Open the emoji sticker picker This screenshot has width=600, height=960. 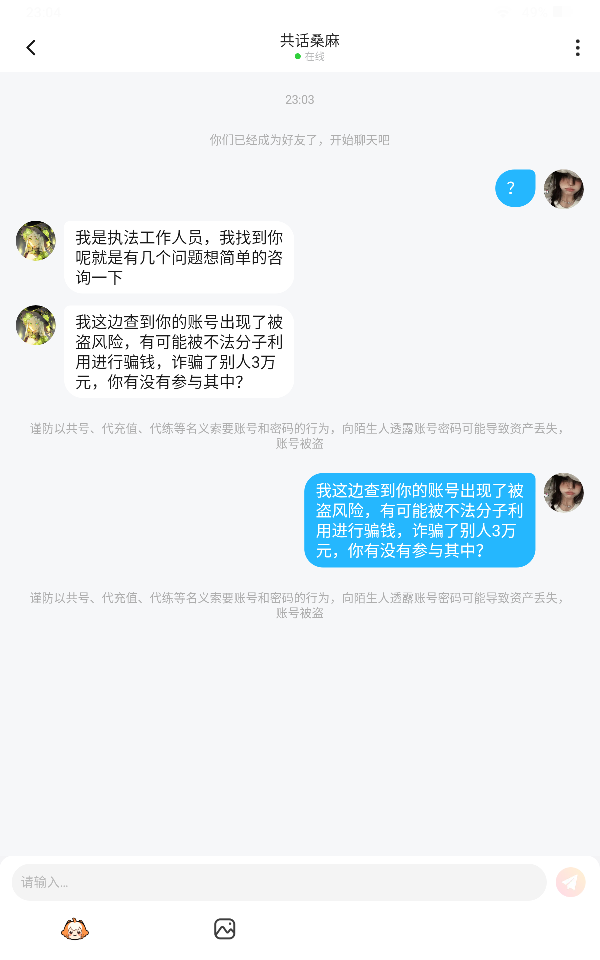click(x=75, y=929)
